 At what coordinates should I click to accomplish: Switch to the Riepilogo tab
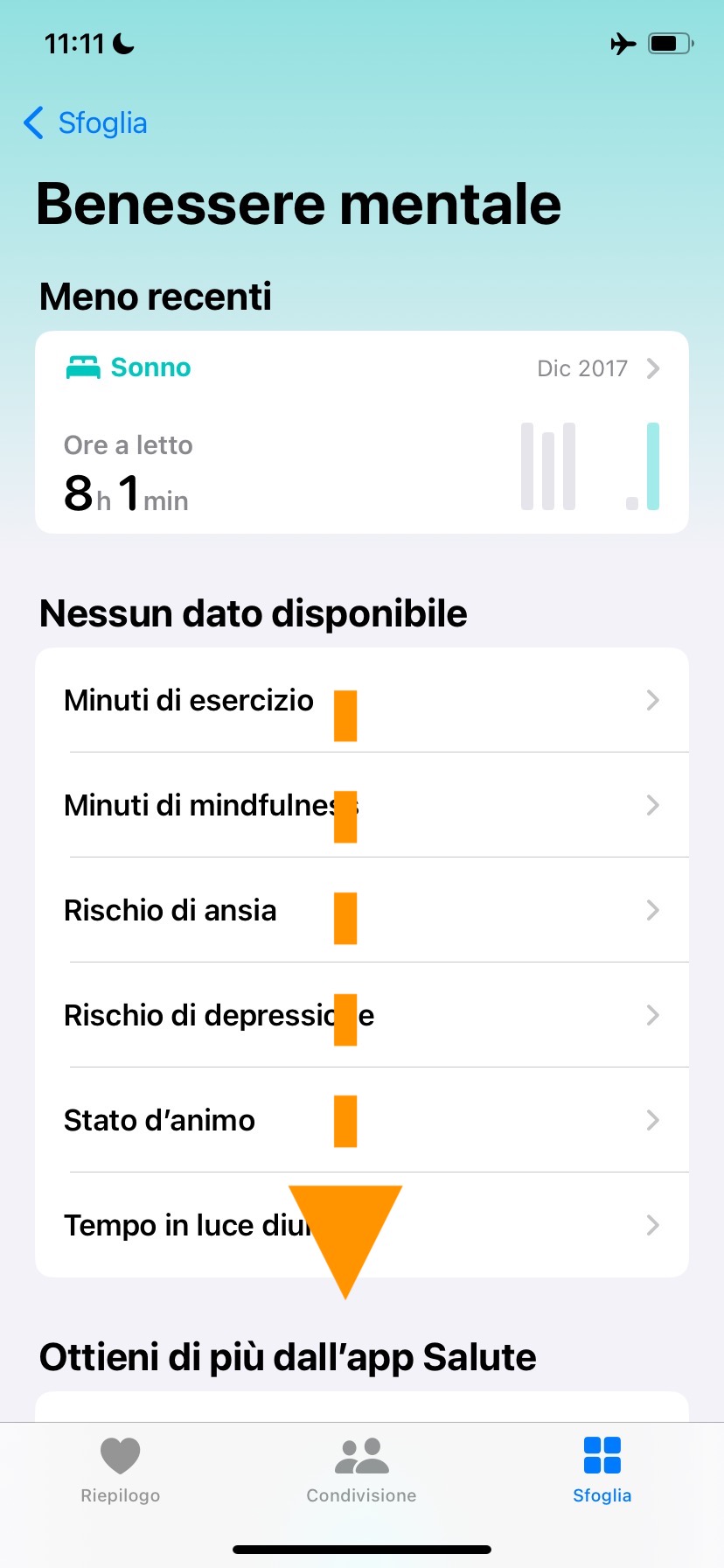click(121, 1470)
